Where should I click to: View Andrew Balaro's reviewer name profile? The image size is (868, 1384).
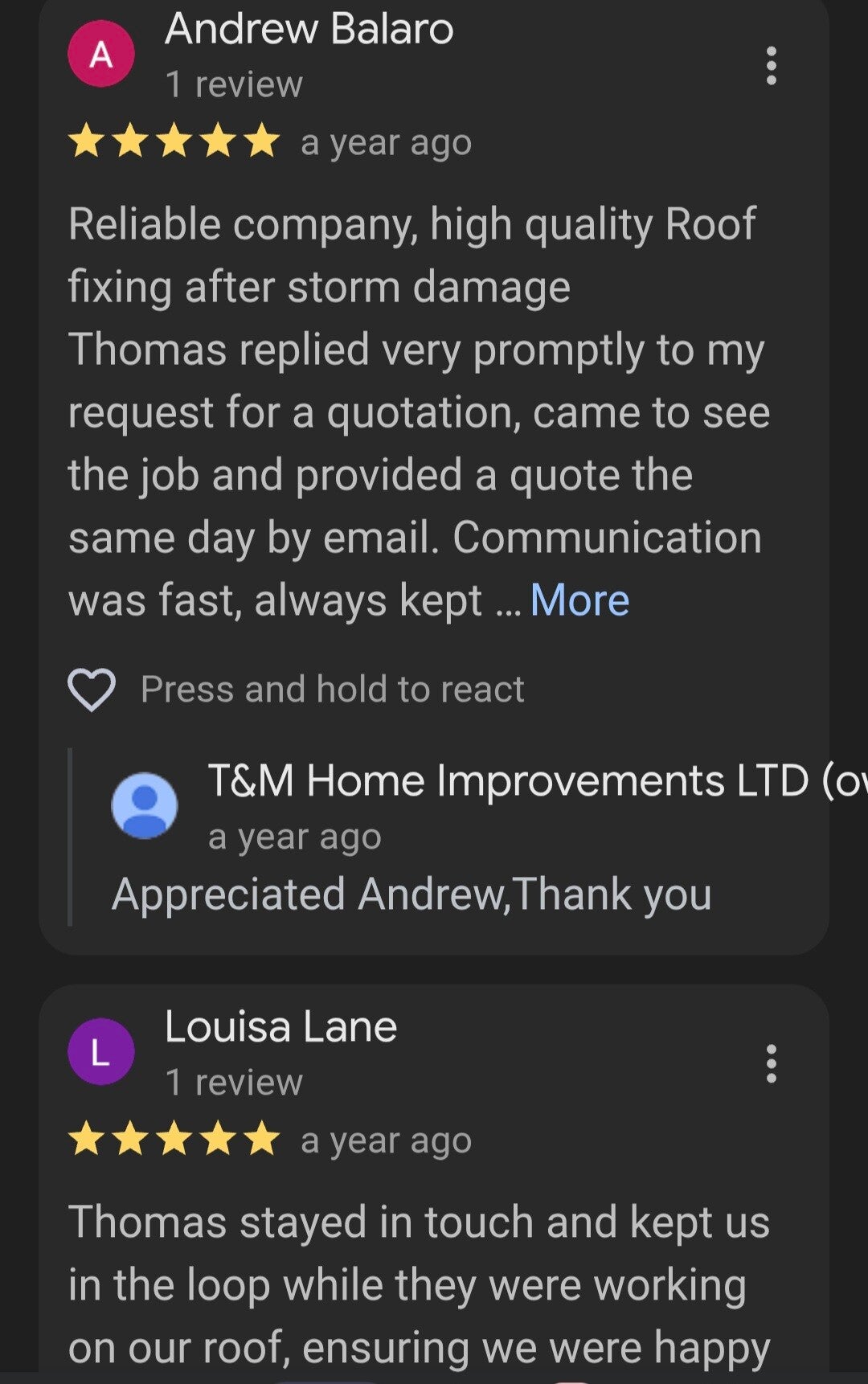(309, 30)
